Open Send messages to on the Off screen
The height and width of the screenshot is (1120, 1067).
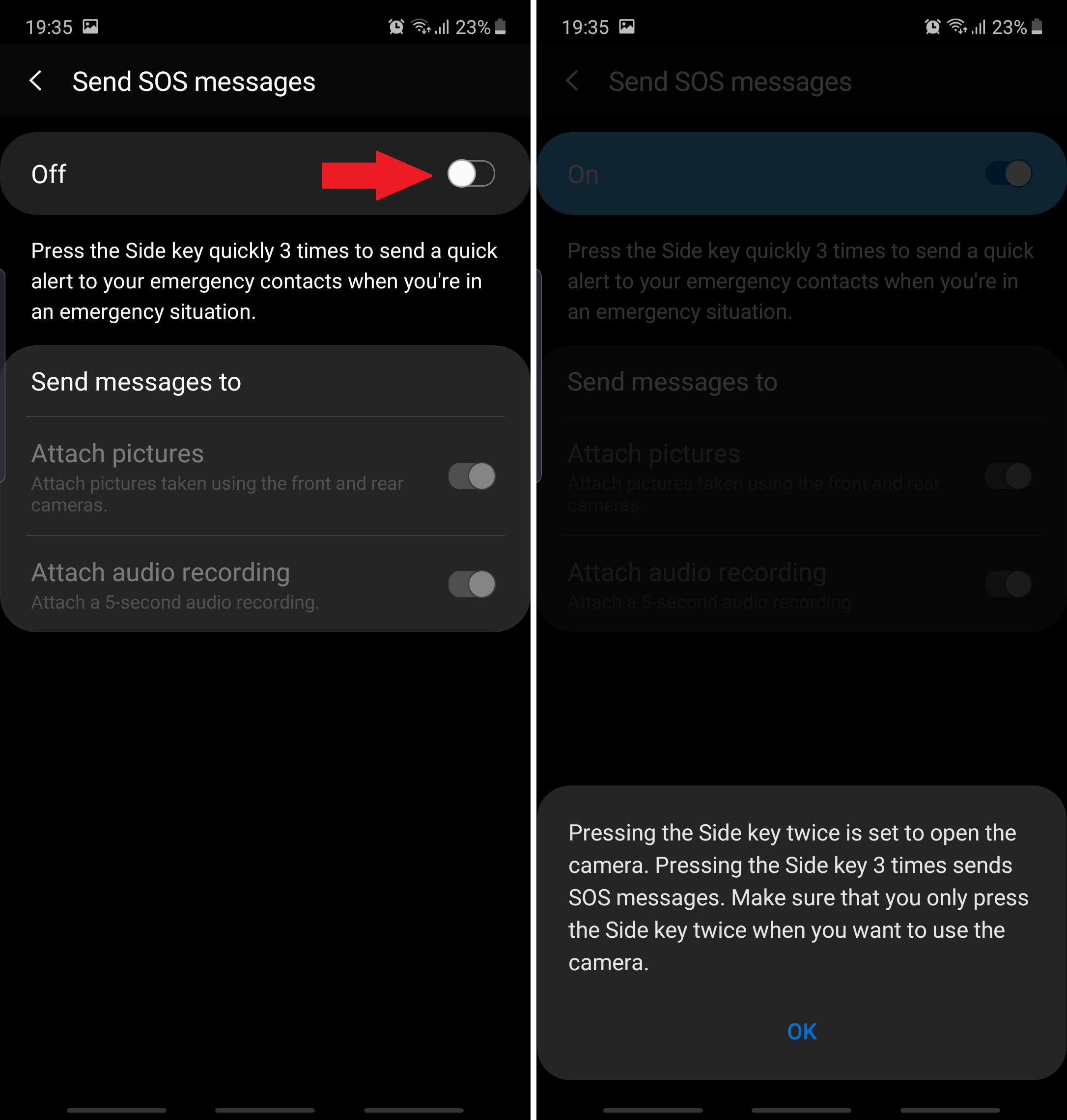(x=137, y=382)
